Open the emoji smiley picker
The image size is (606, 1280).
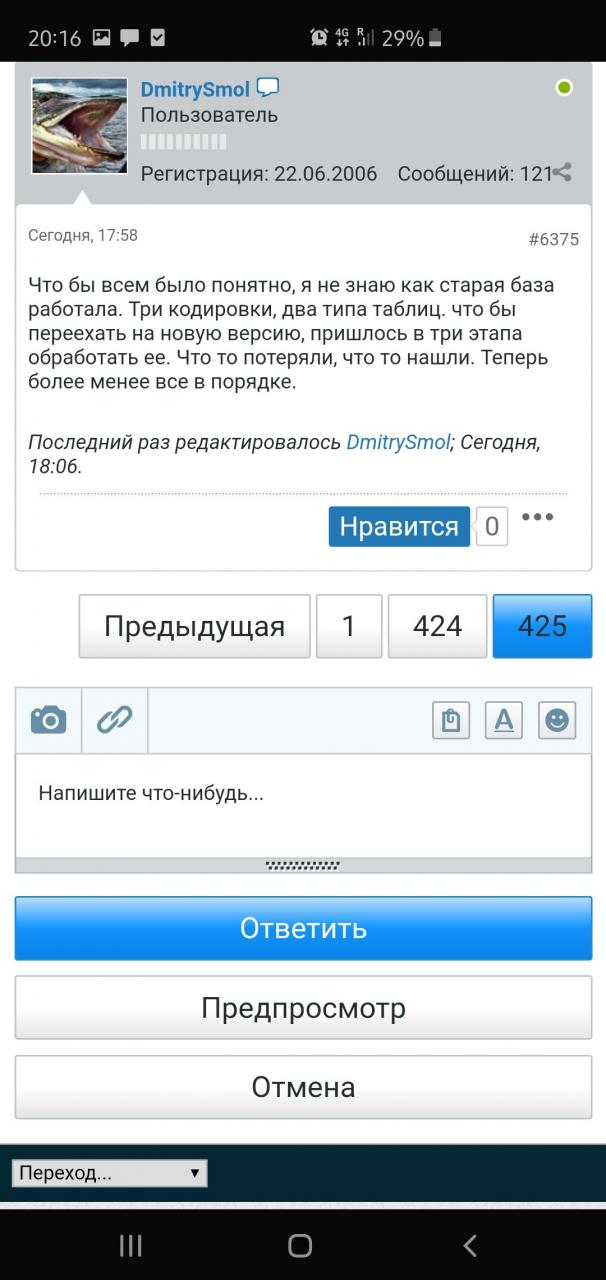[x=557, y=720]
